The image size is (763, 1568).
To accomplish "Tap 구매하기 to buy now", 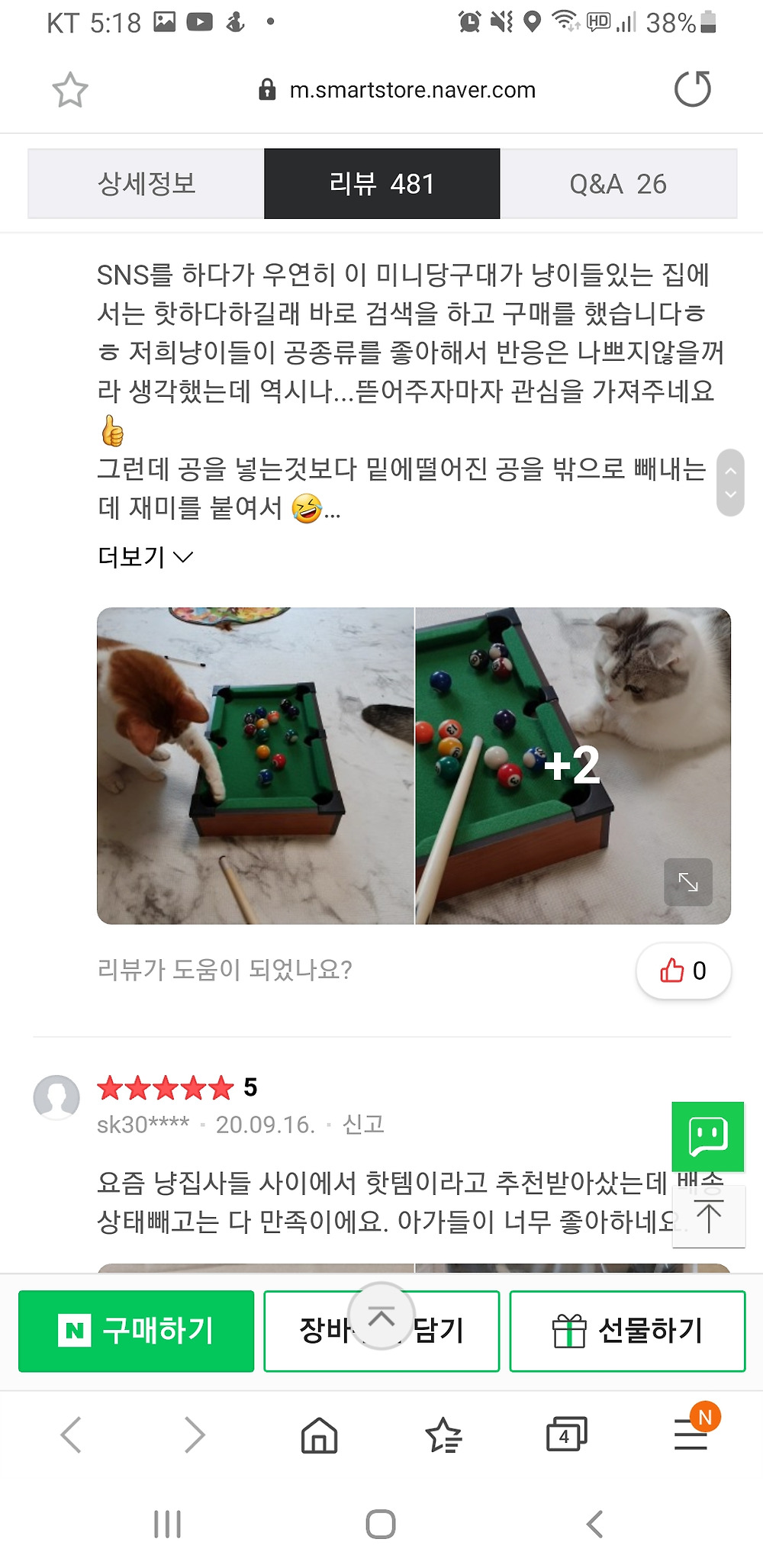I will coord(137,1331).
